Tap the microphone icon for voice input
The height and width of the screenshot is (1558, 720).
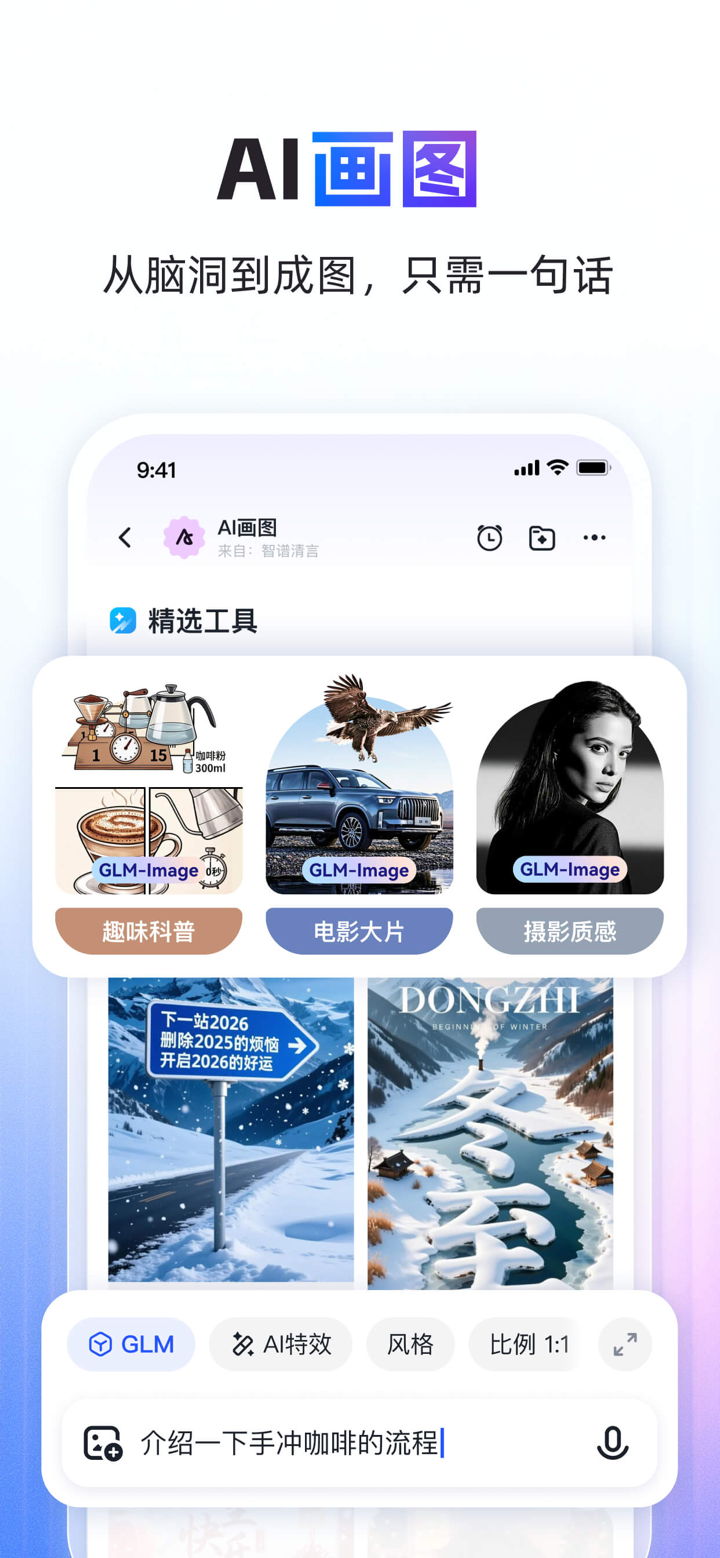tap(612, 1443)
